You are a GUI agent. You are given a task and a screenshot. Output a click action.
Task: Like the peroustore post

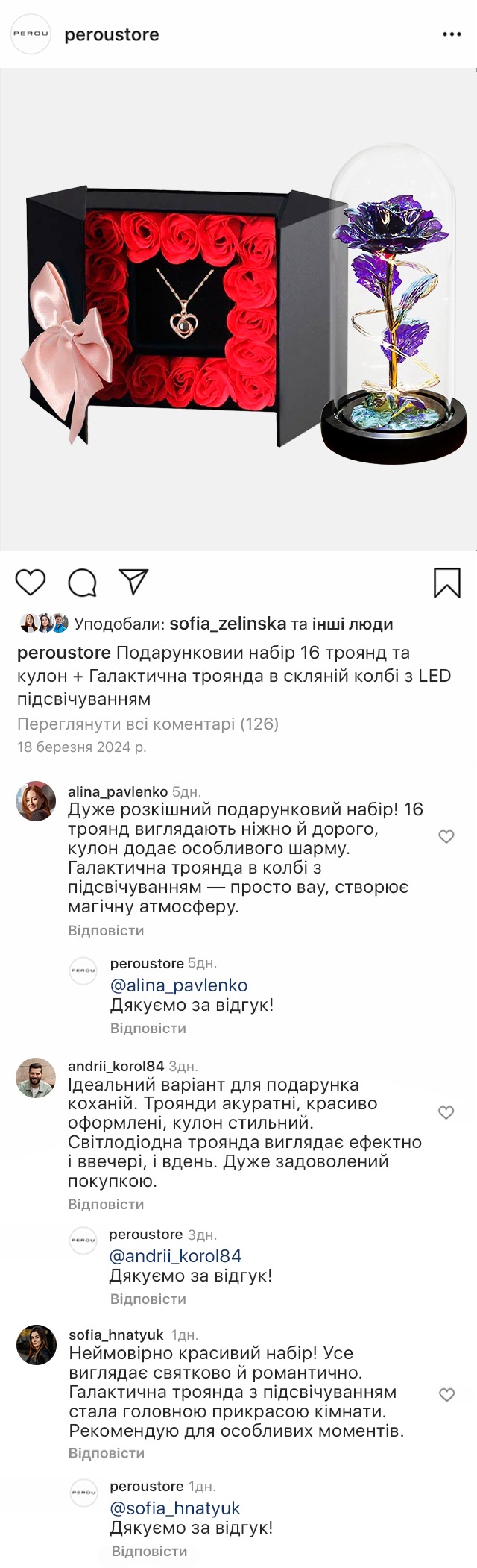click(x=31, y=582)
